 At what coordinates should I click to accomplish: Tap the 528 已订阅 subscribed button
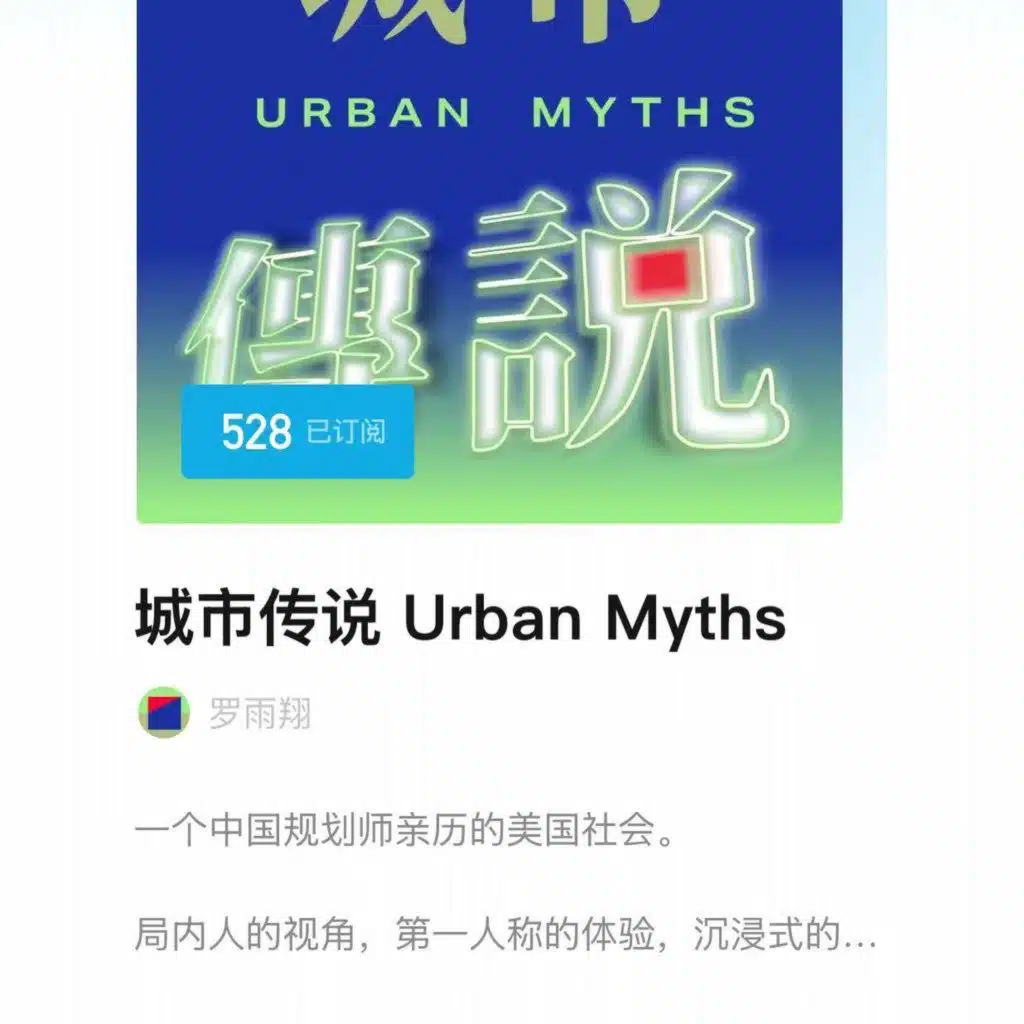(298, 432)
